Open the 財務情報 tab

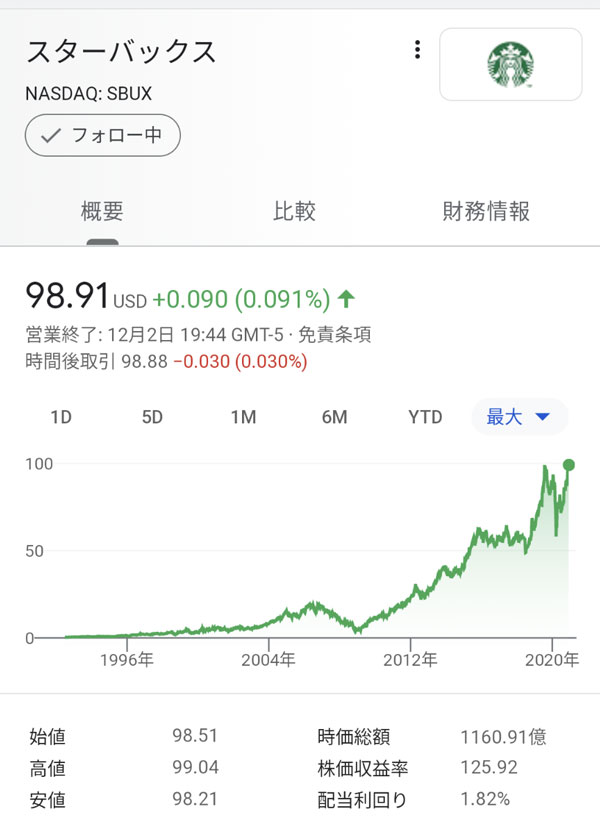[486, 212]
